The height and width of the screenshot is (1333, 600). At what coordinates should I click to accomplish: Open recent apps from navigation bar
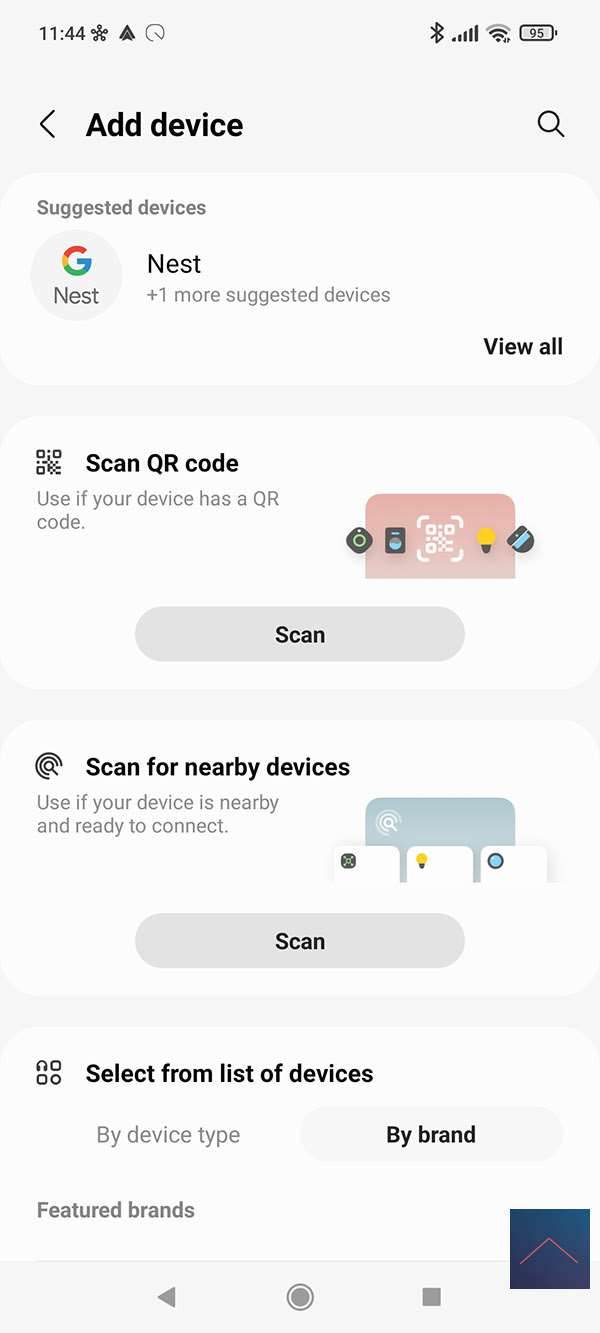point(431,1297)
